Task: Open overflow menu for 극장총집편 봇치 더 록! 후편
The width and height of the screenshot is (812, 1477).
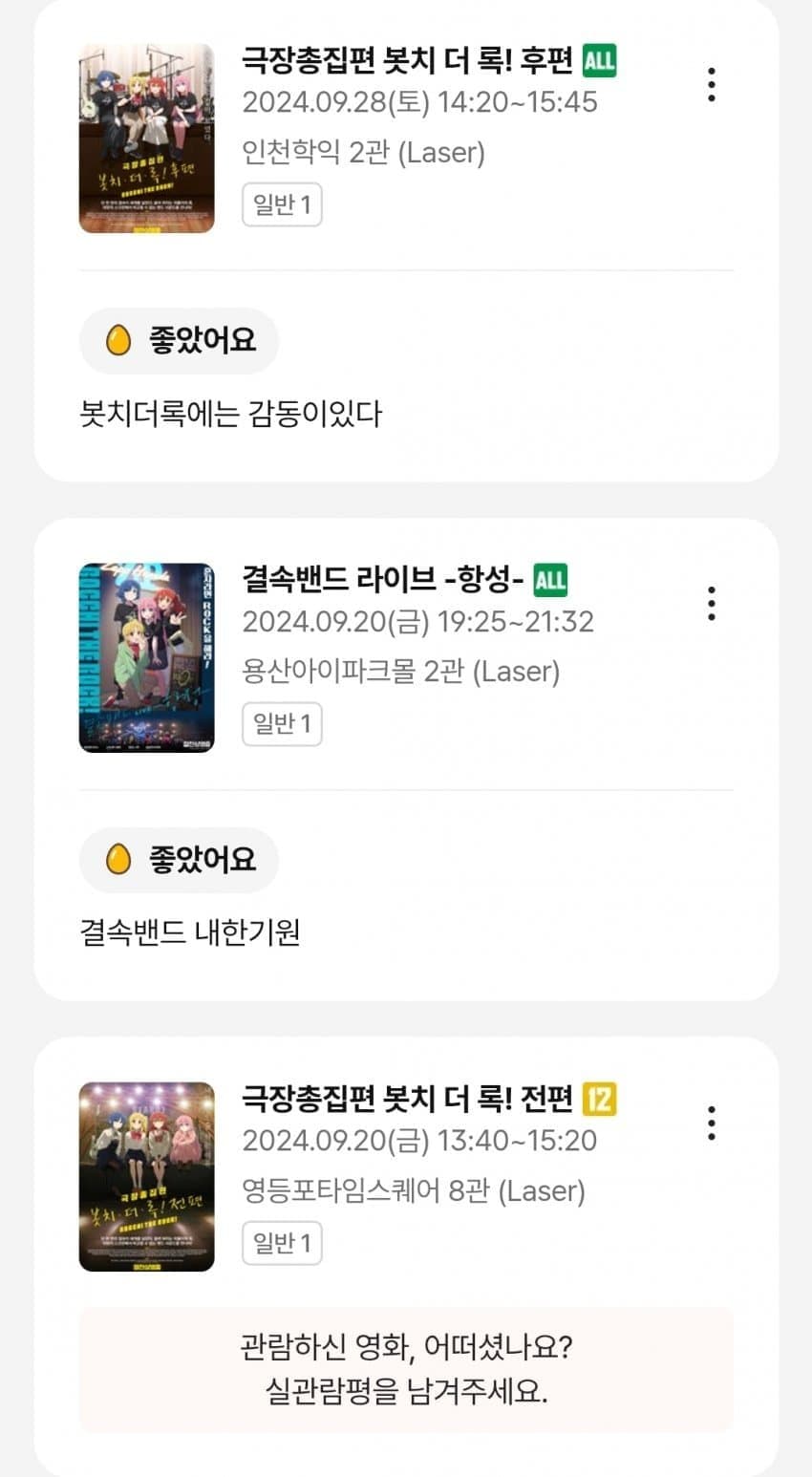Action: [712, 85]
